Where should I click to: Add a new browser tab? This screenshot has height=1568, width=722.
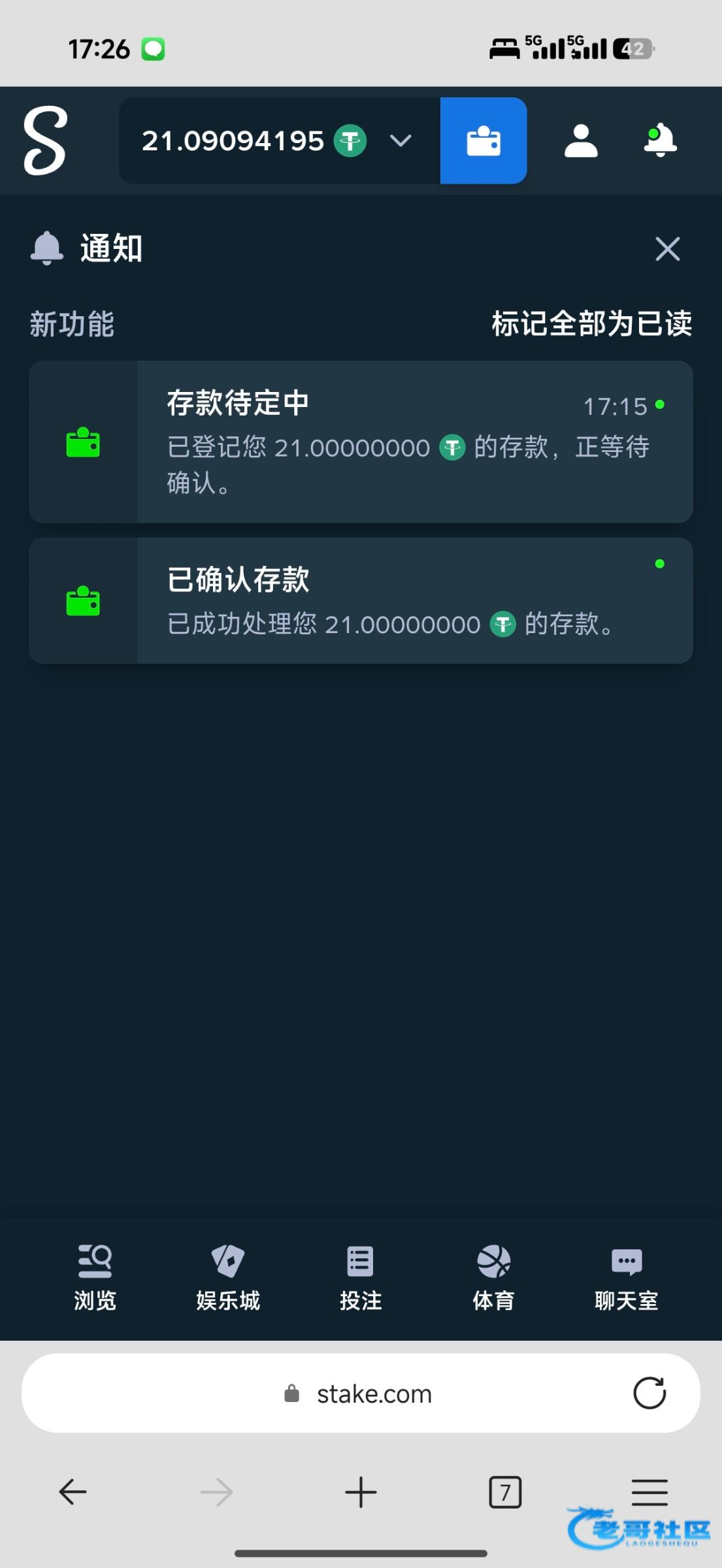click(361, 1492)
